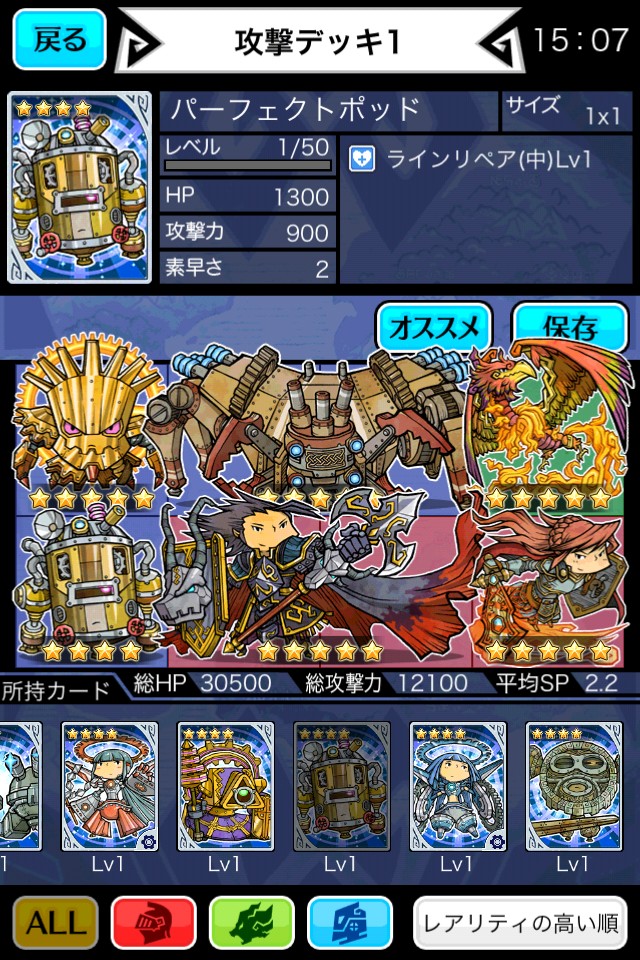Image resolution: width=640 pixels, height=960 pixels.
Task: Show all cards with ALL filter
Action: (x=56, y=922)
